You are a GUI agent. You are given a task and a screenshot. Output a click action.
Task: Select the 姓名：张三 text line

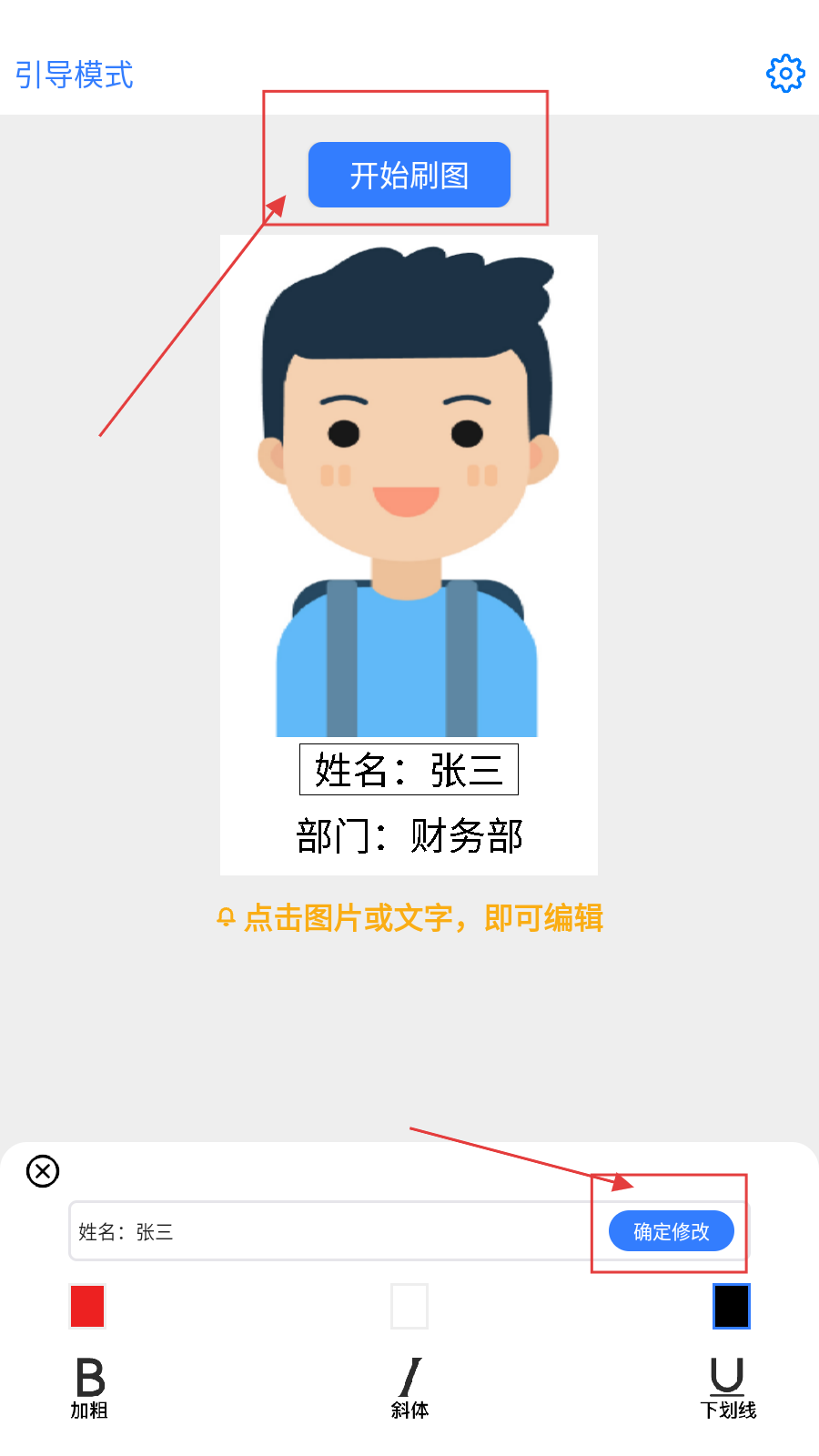coord(409,770)
